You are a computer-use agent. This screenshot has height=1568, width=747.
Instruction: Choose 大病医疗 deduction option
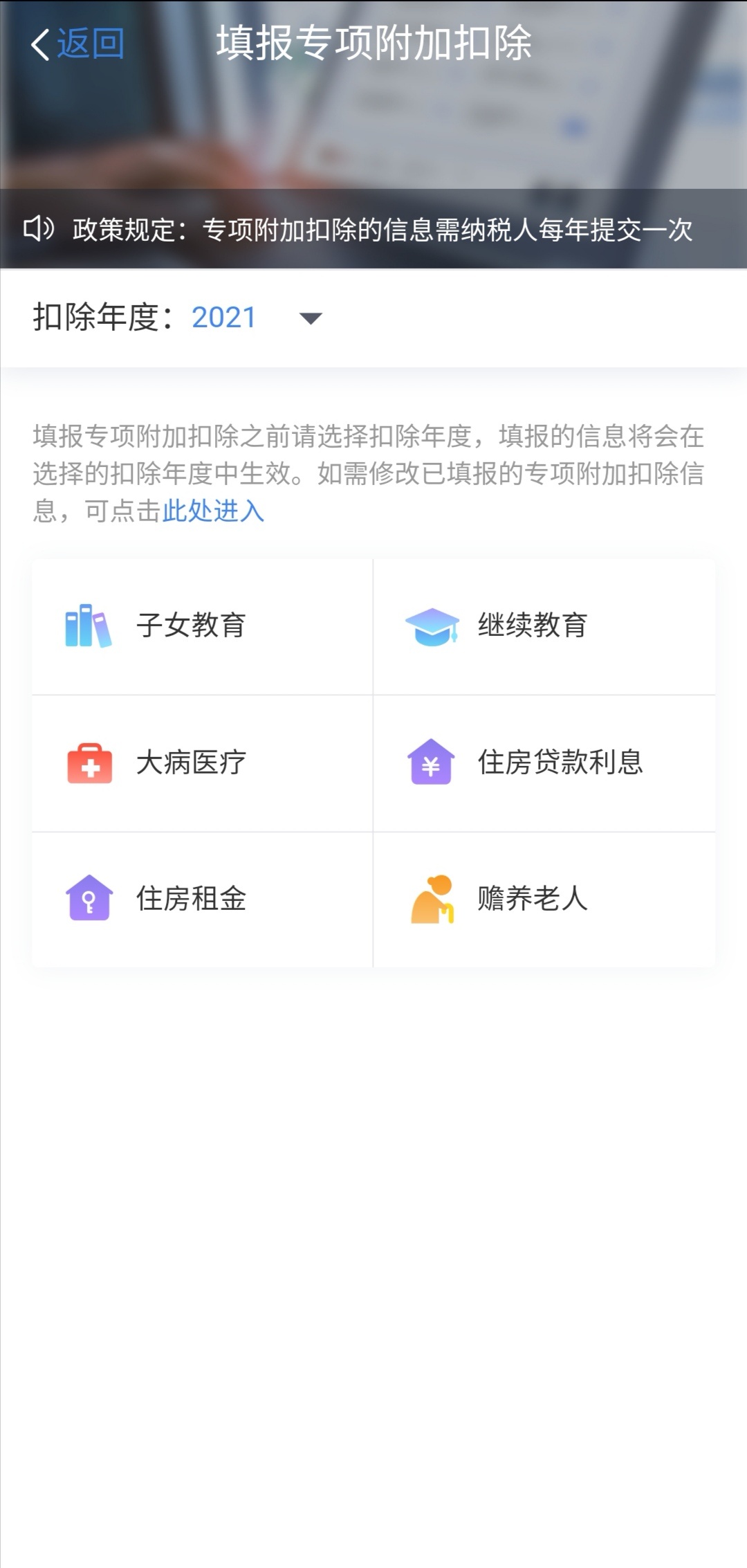[x=202, y=763]
